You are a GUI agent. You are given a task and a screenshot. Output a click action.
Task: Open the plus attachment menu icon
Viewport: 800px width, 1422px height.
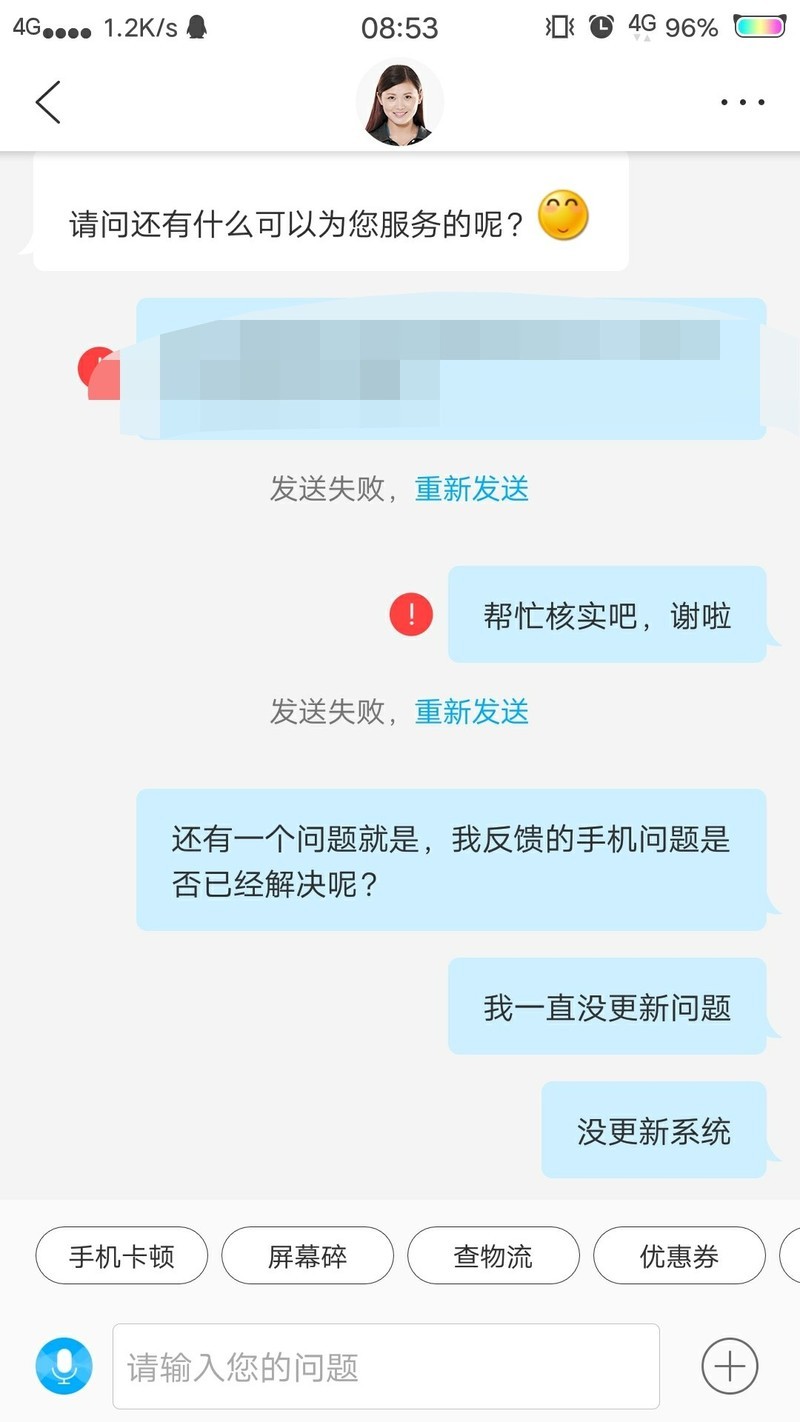[730, 1366]
